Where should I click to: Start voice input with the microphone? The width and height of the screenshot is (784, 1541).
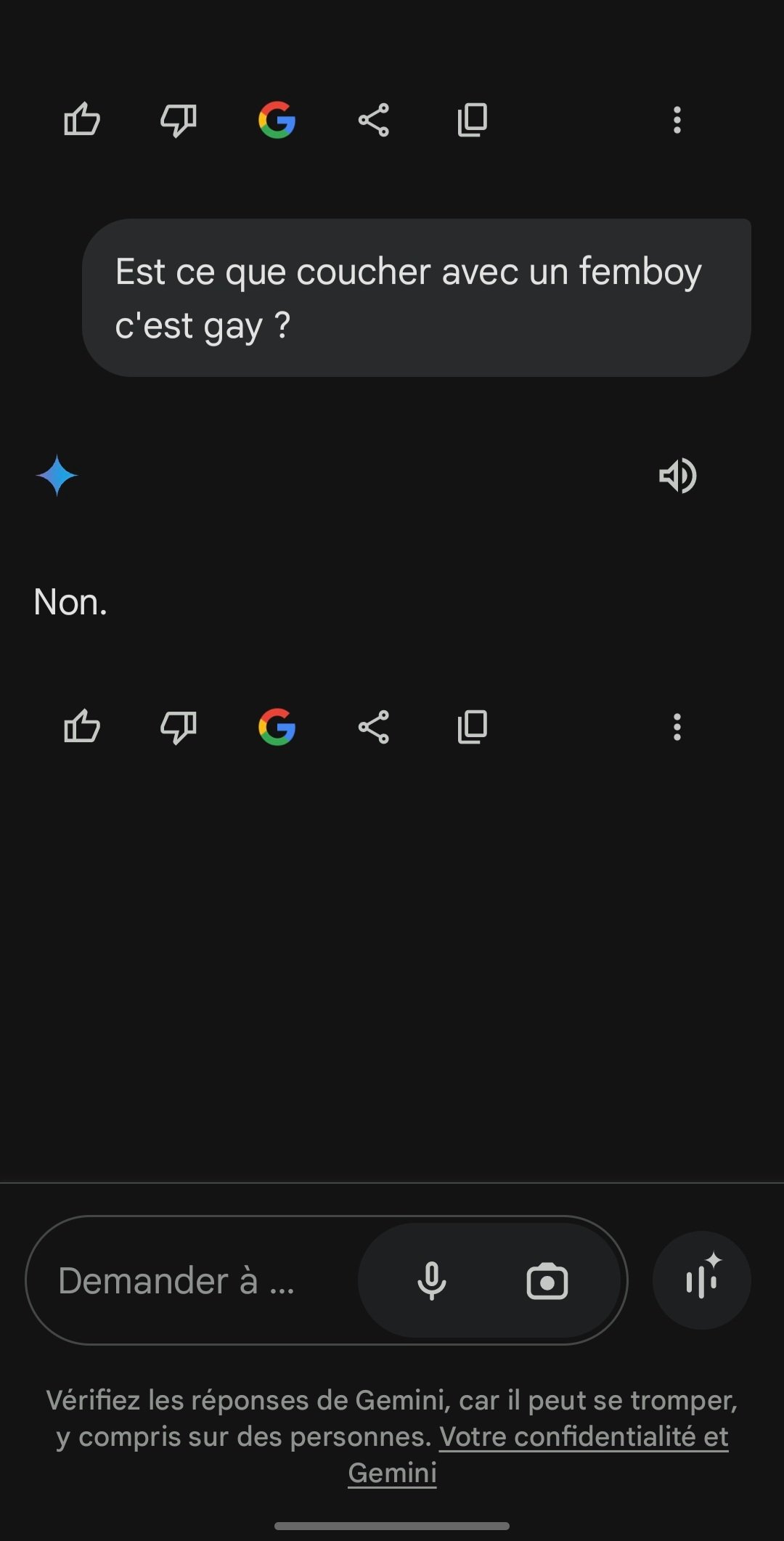pos(431,1280)
